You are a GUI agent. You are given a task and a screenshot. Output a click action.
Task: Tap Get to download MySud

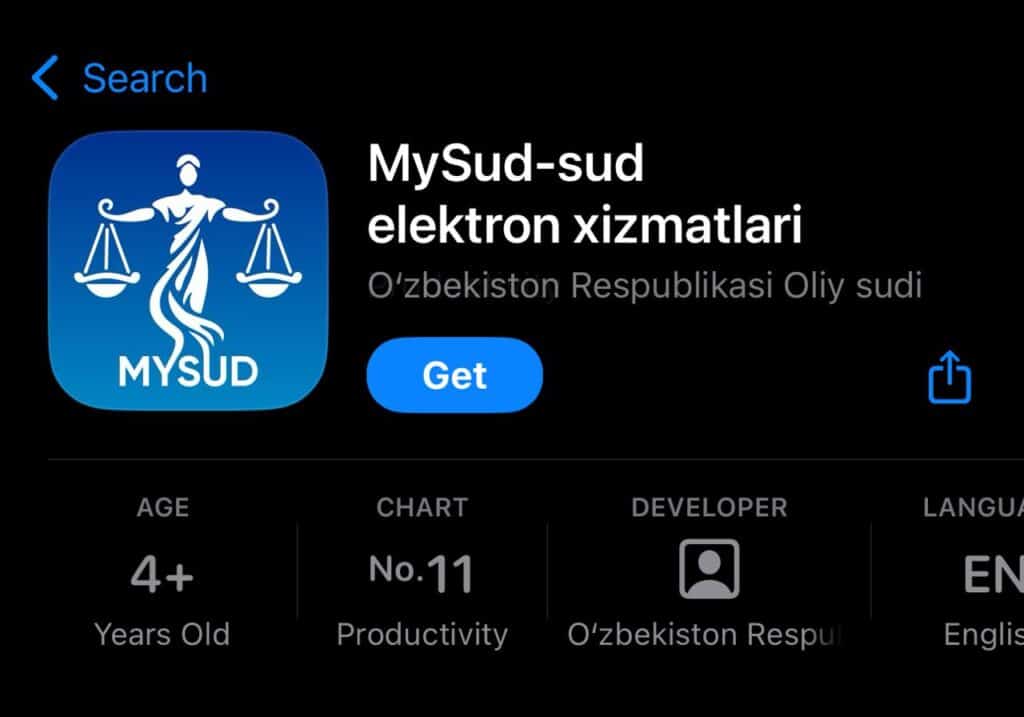[455, 375]
